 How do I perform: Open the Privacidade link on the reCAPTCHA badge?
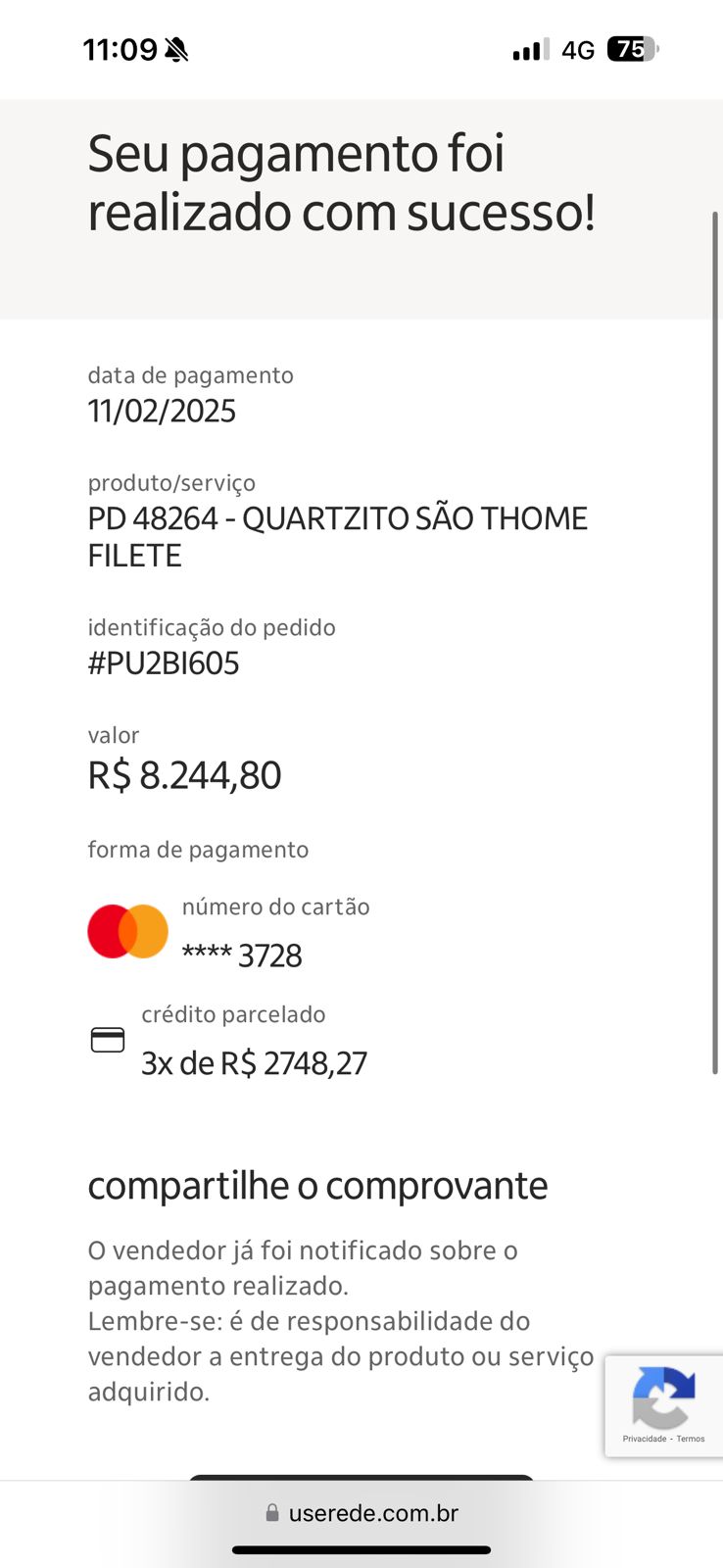click(x=648, y=1440)
